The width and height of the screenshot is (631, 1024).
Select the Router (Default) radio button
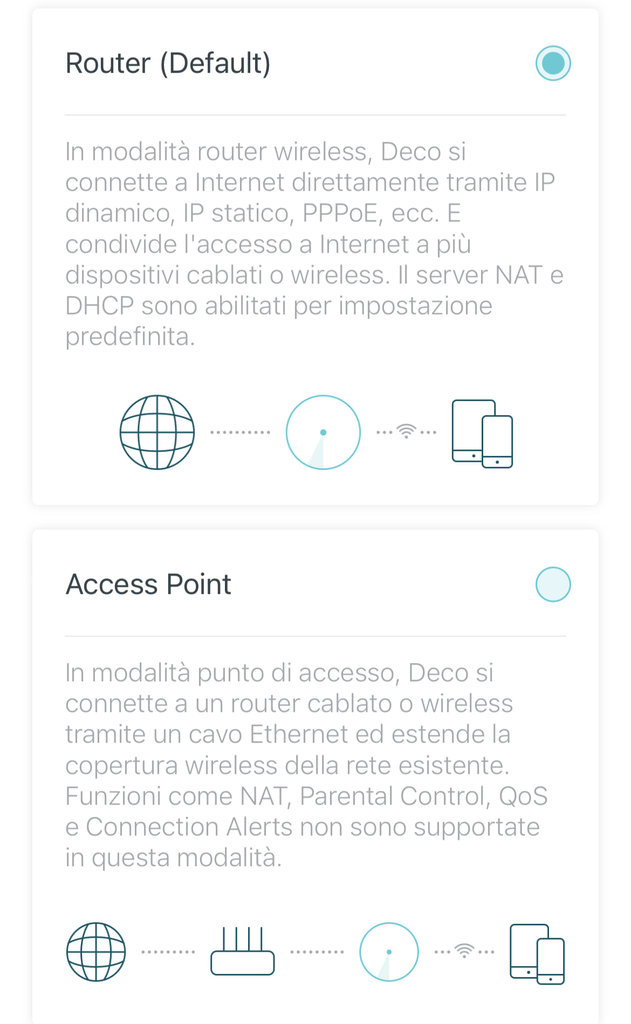pyautogui.click(x=553, y=63)
